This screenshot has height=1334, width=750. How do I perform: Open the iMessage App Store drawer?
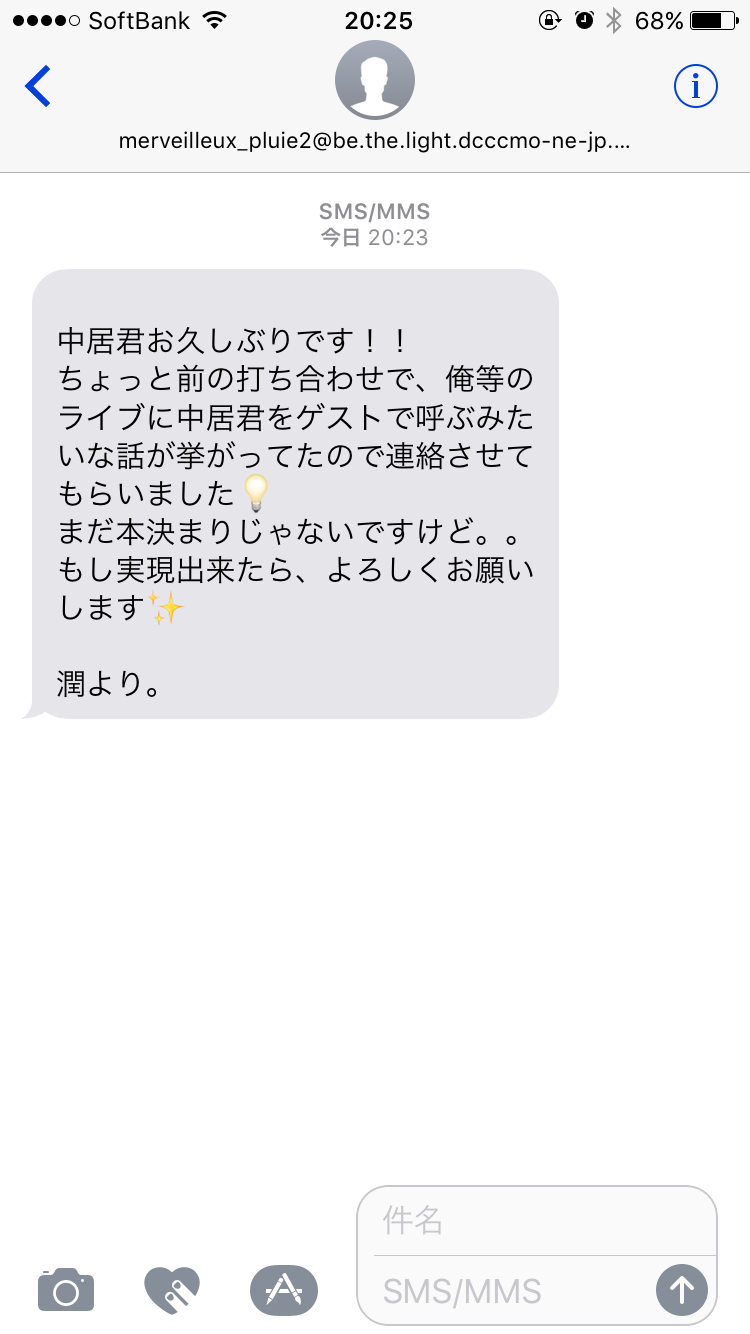(x=284, y=1290)
